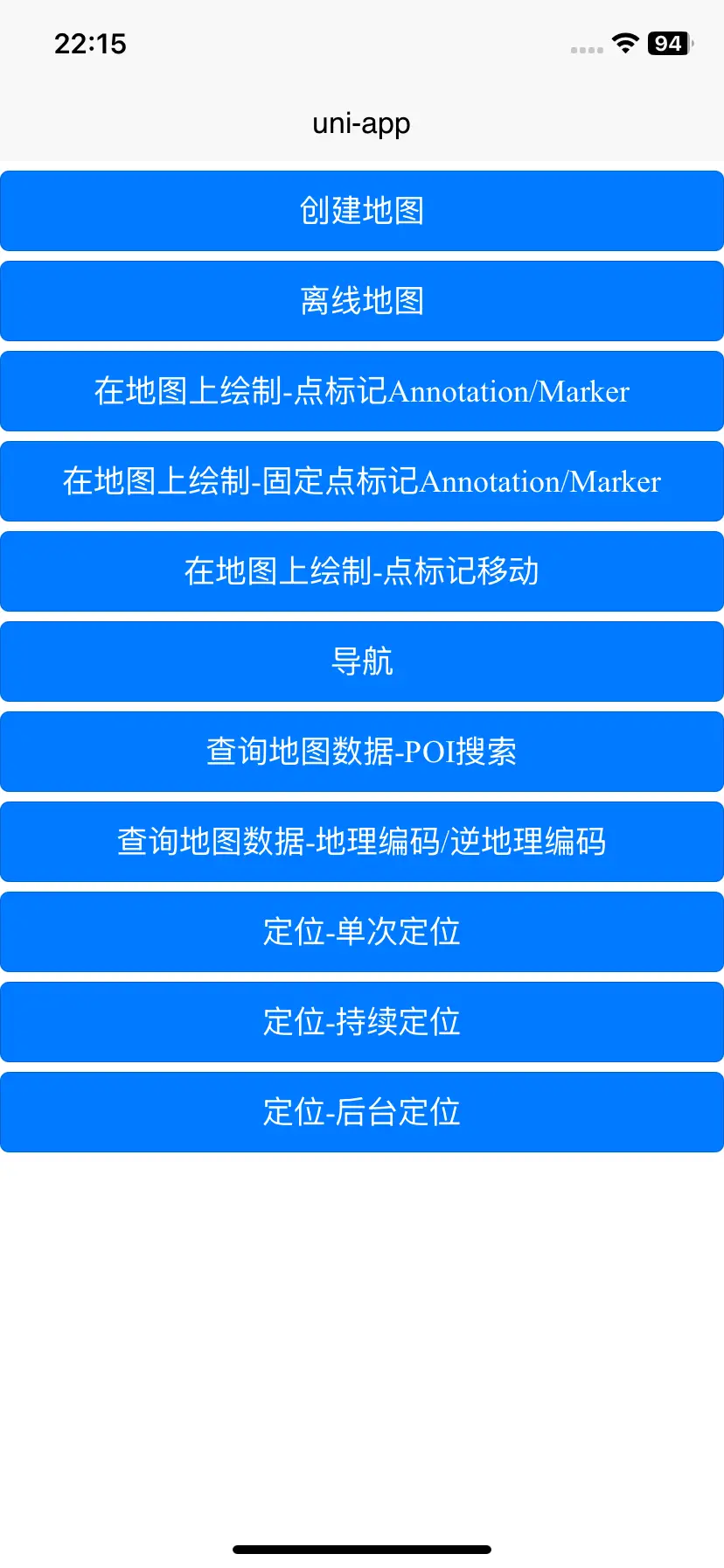Image resolution: width=724 pixels, height=1568 pixels.
Task: Start 定位-单次定位
Action: click(x=362, y=932)
